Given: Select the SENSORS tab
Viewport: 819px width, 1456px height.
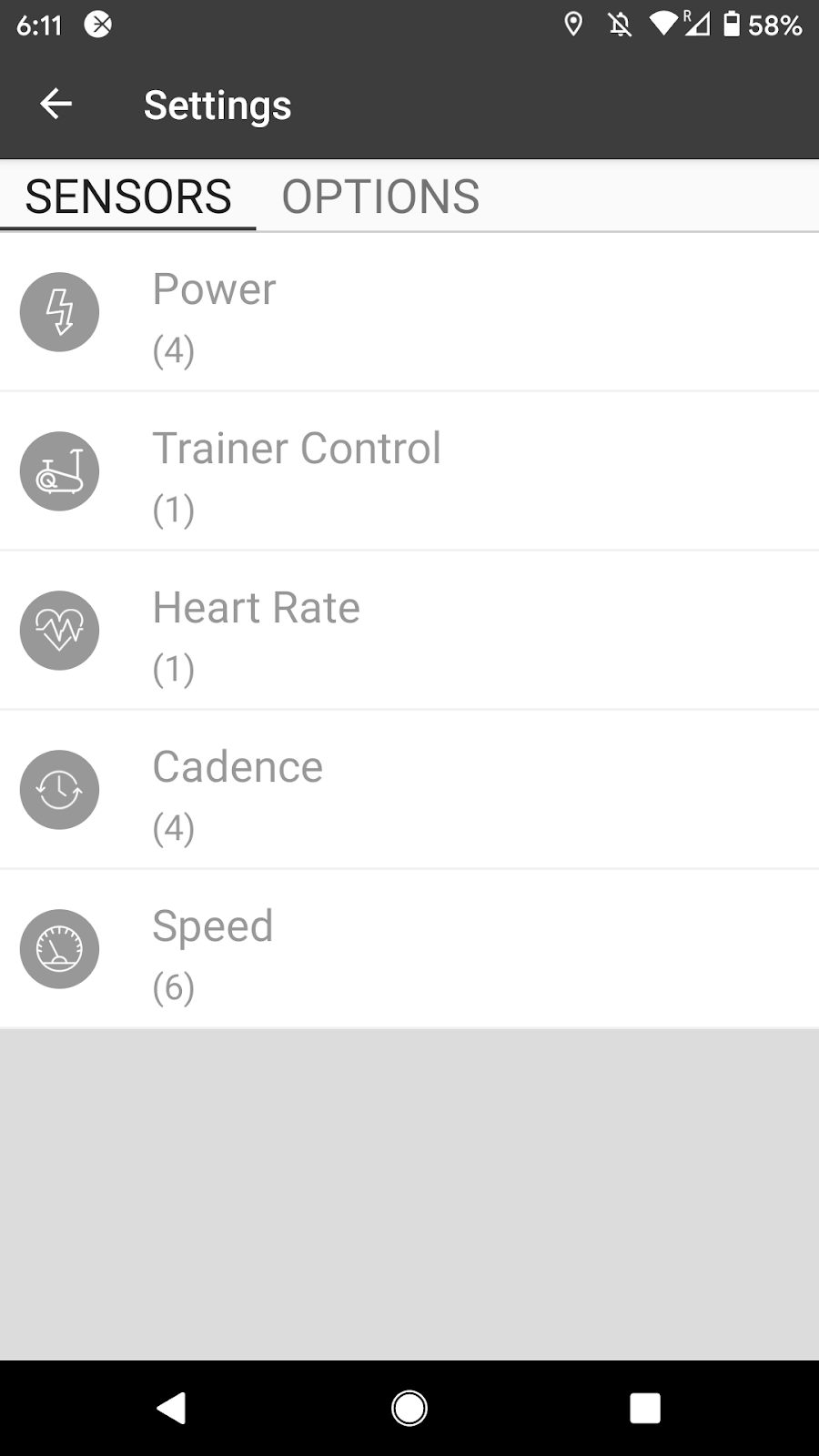Looking at the screenshot, I should point(128,197).
